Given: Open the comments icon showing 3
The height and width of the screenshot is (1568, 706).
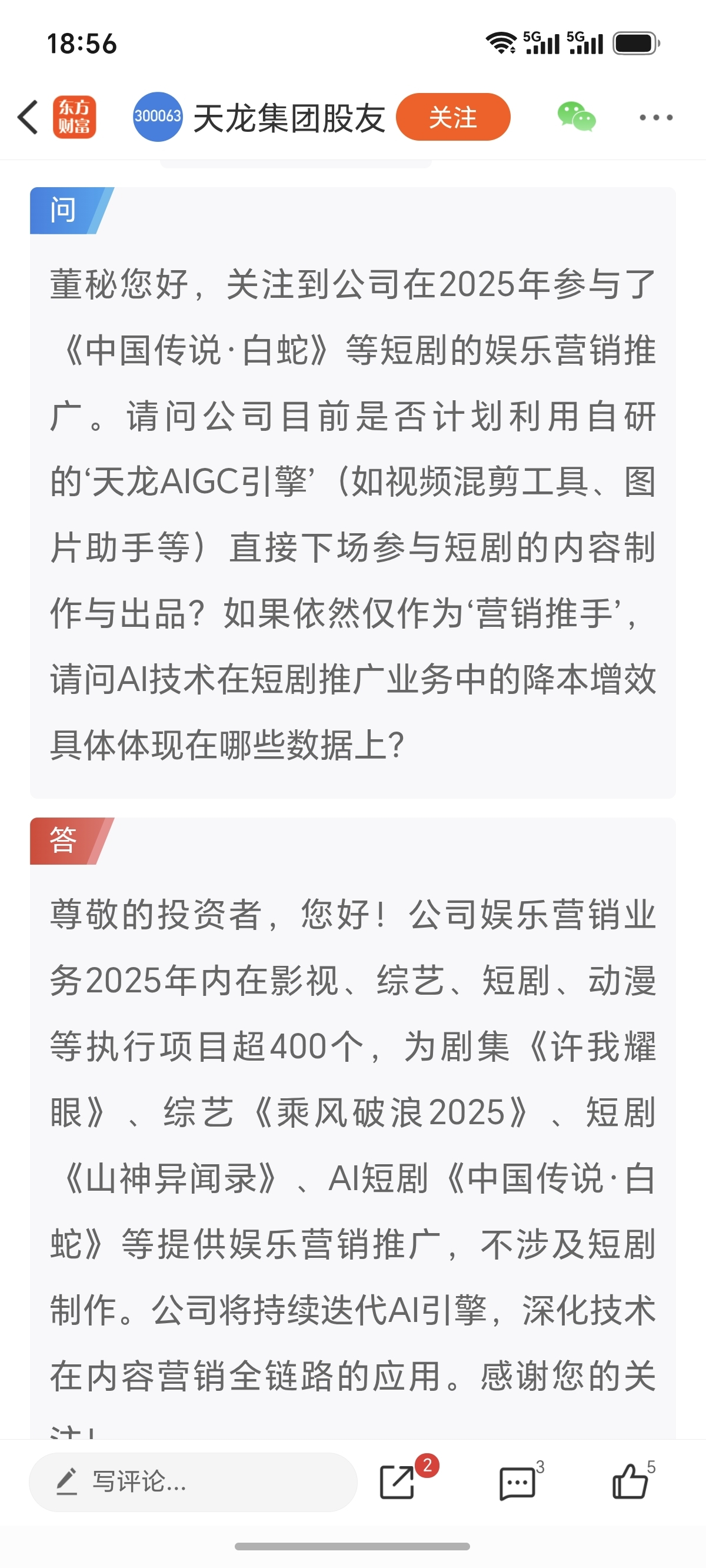Looking at the screenshot, I should coord(518,1482).
